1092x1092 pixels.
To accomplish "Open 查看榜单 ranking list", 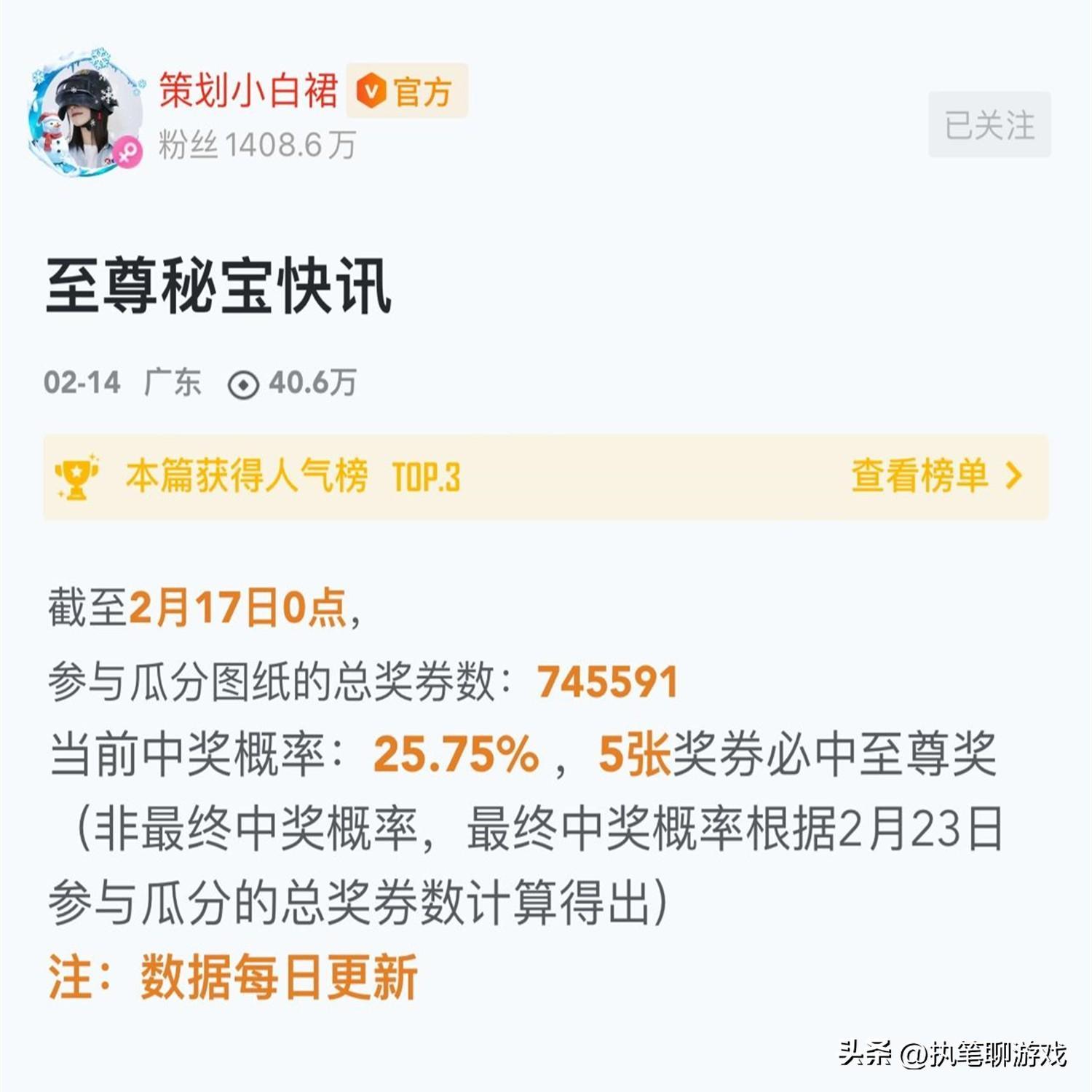I will [935, 476].
